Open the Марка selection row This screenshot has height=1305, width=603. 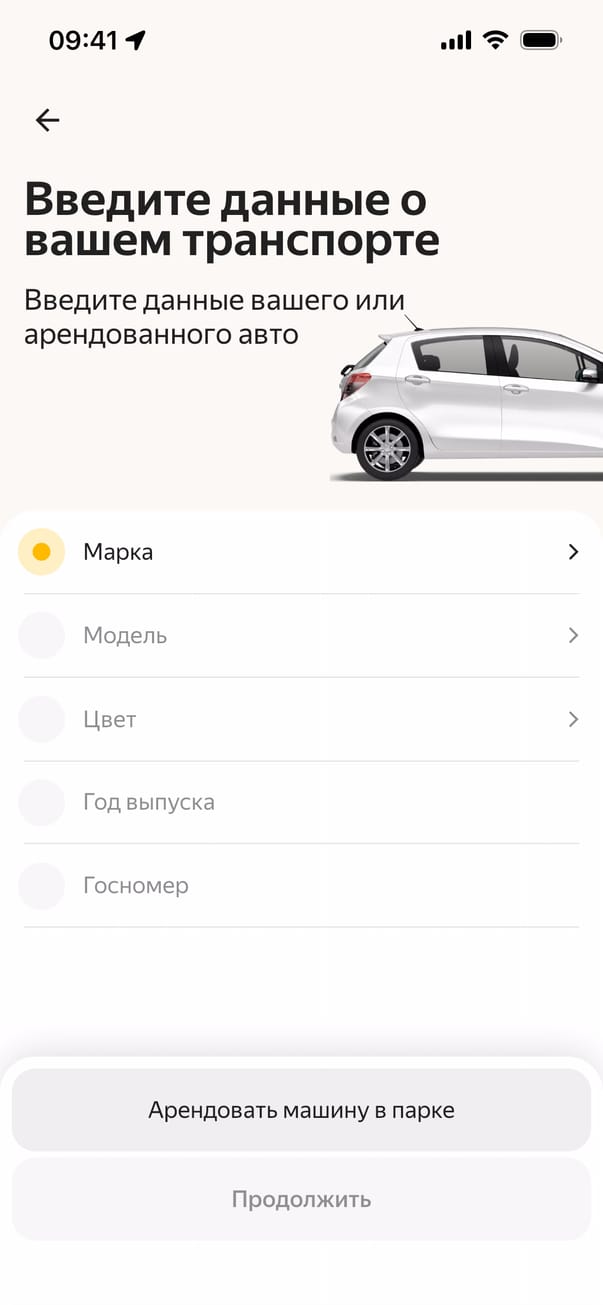pos(300,552)
